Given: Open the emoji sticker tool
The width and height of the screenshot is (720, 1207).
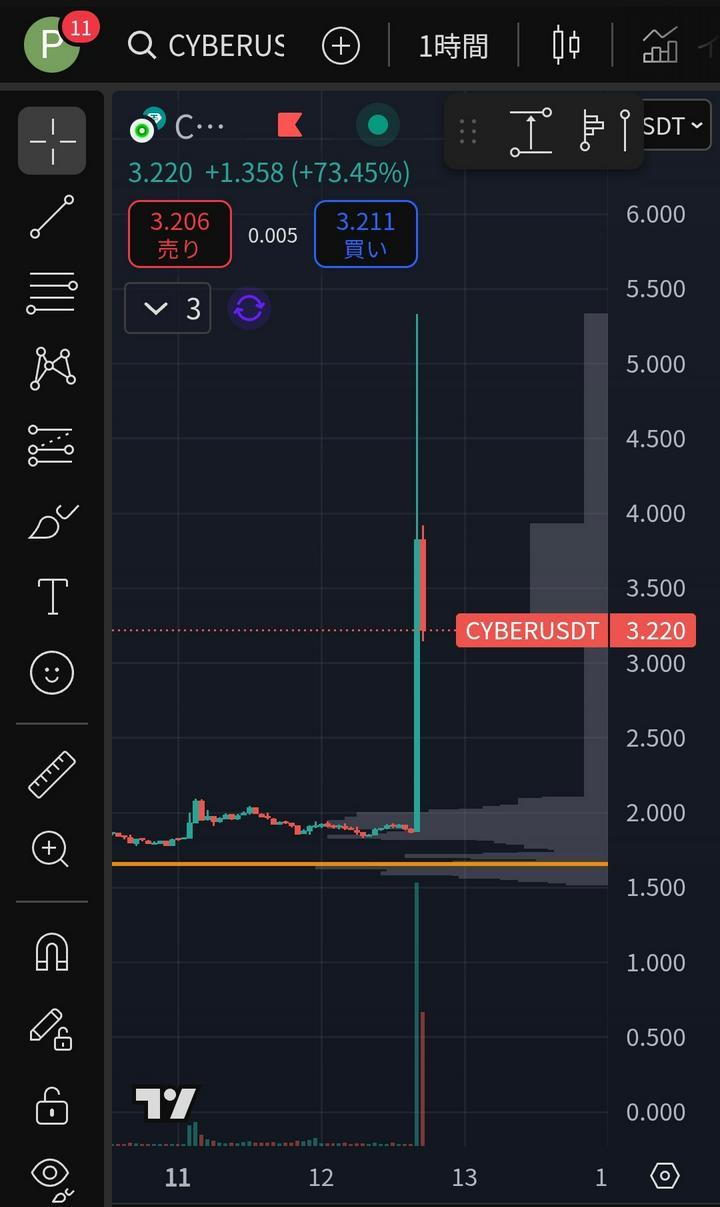Looking at the screenshot, I should 52,673.
